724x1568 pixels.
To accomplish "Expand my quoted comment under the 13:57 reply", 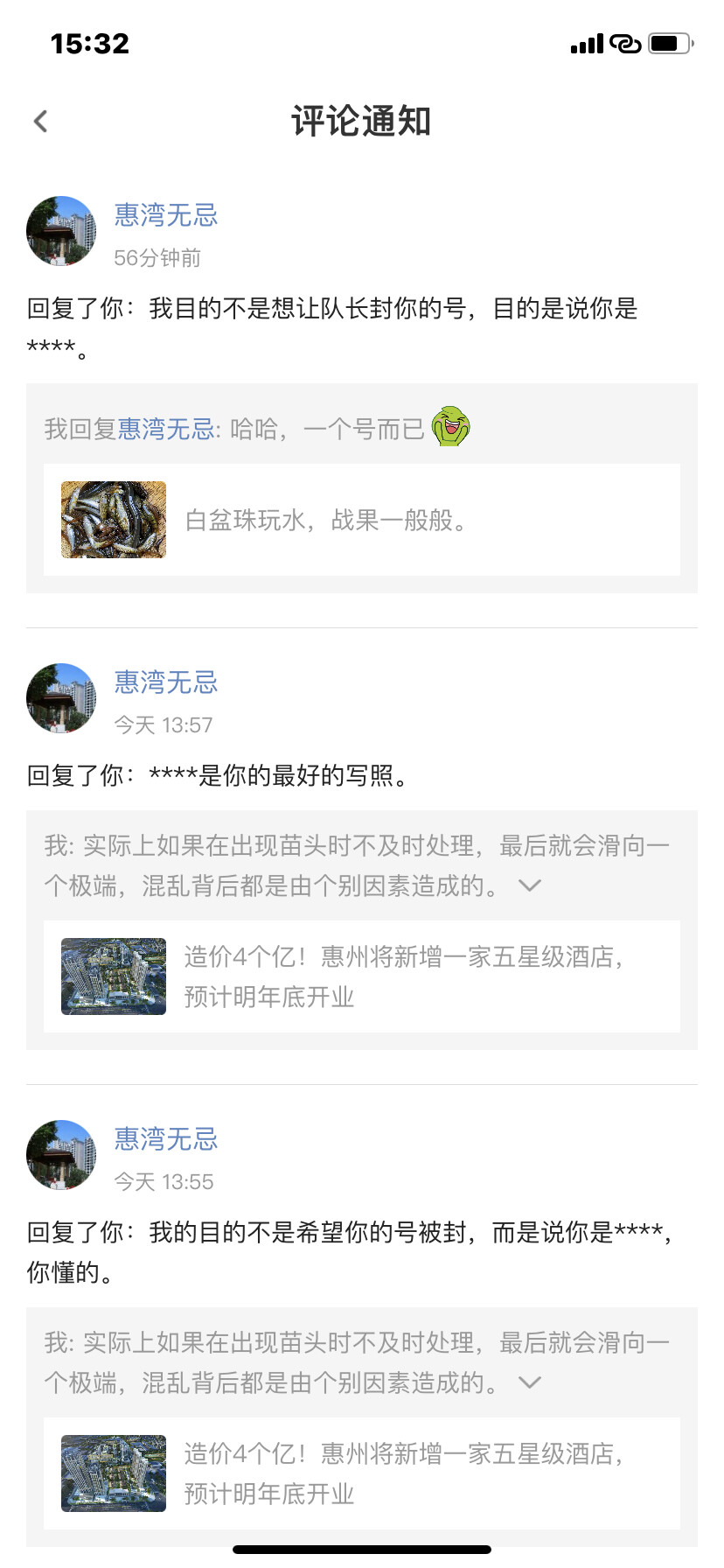I will (x=530, y=885).
